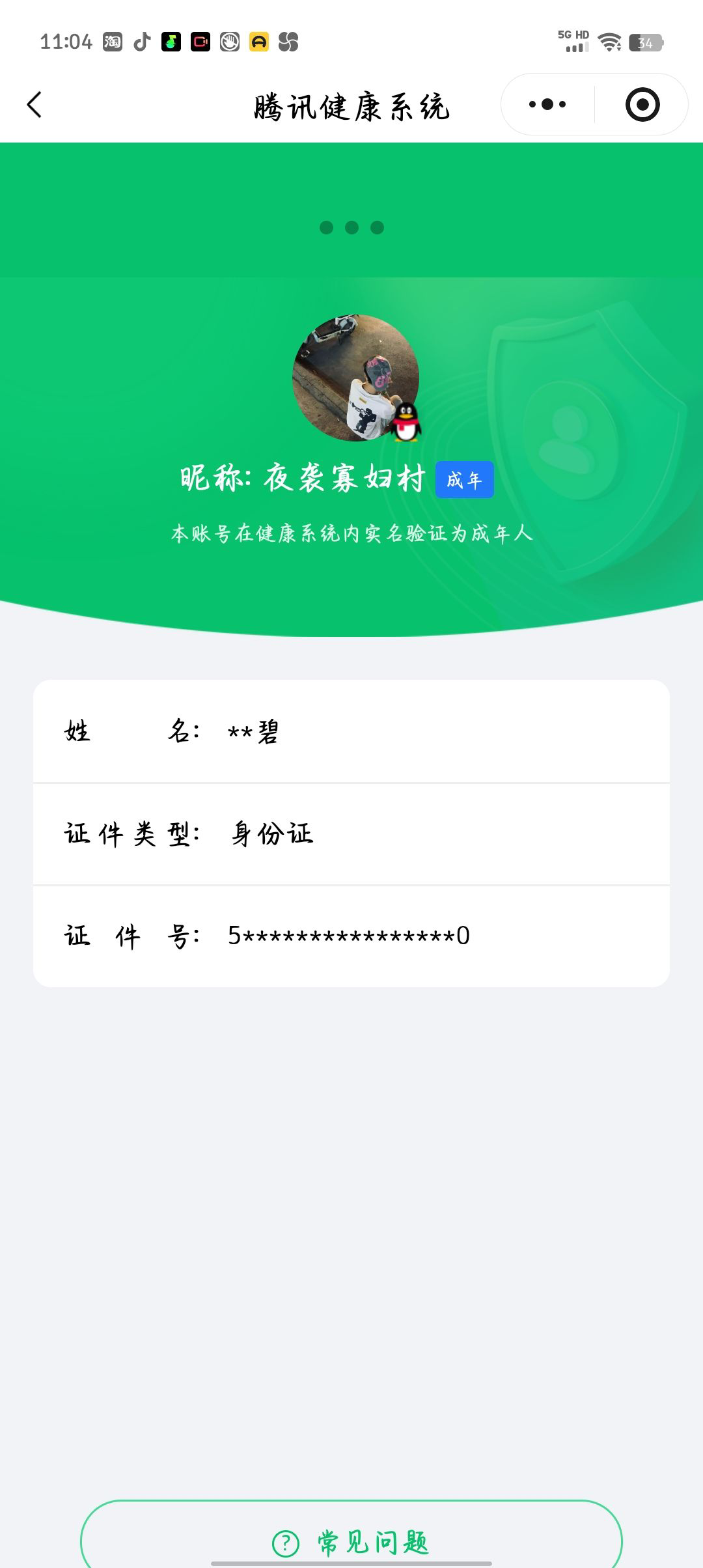Tap the screen recording icon in the status bar
Image resolution: width=703 pixels, height=1568 pixels.
click(199, 42)
